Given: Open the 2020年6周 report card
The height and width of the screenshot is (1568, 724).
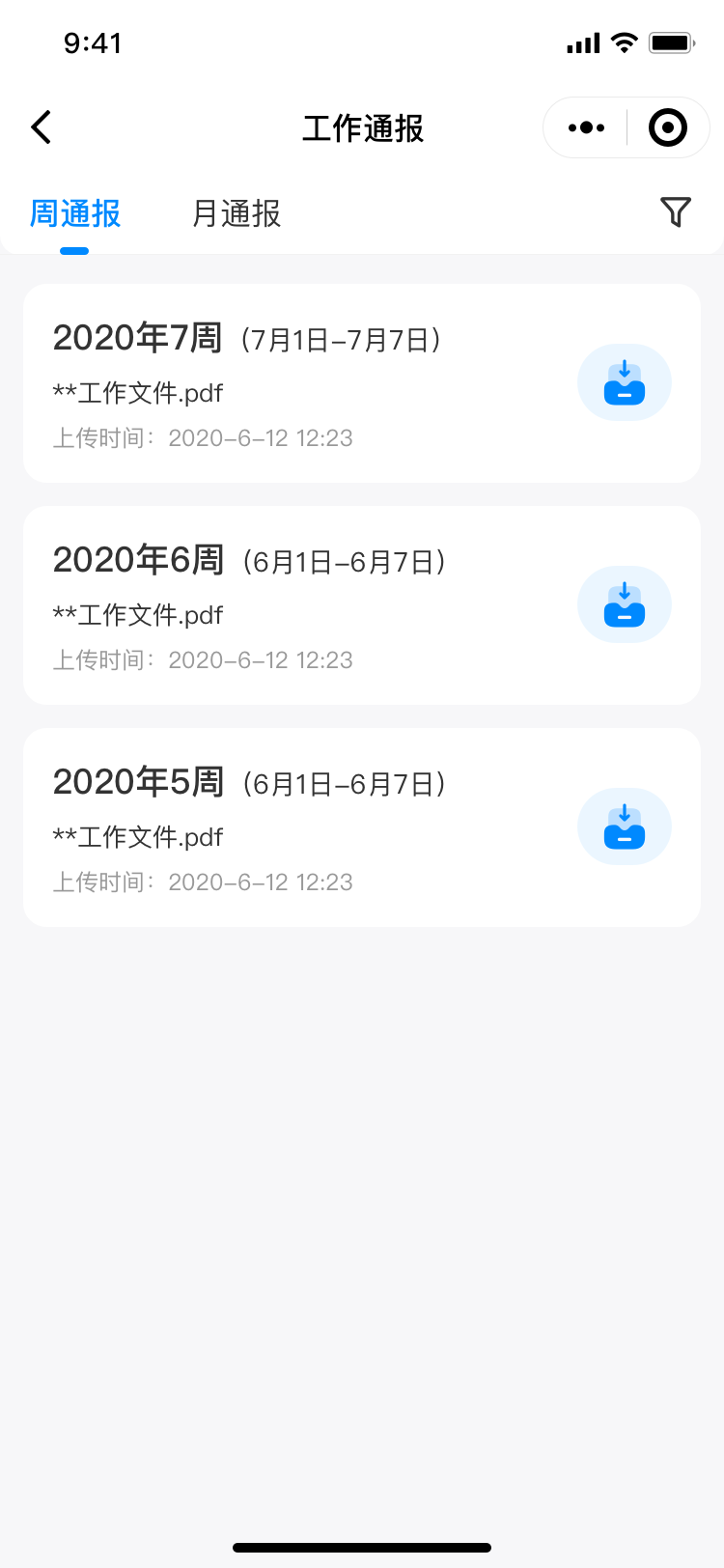Looking at the screenshot, I should (x=362, y=605).
